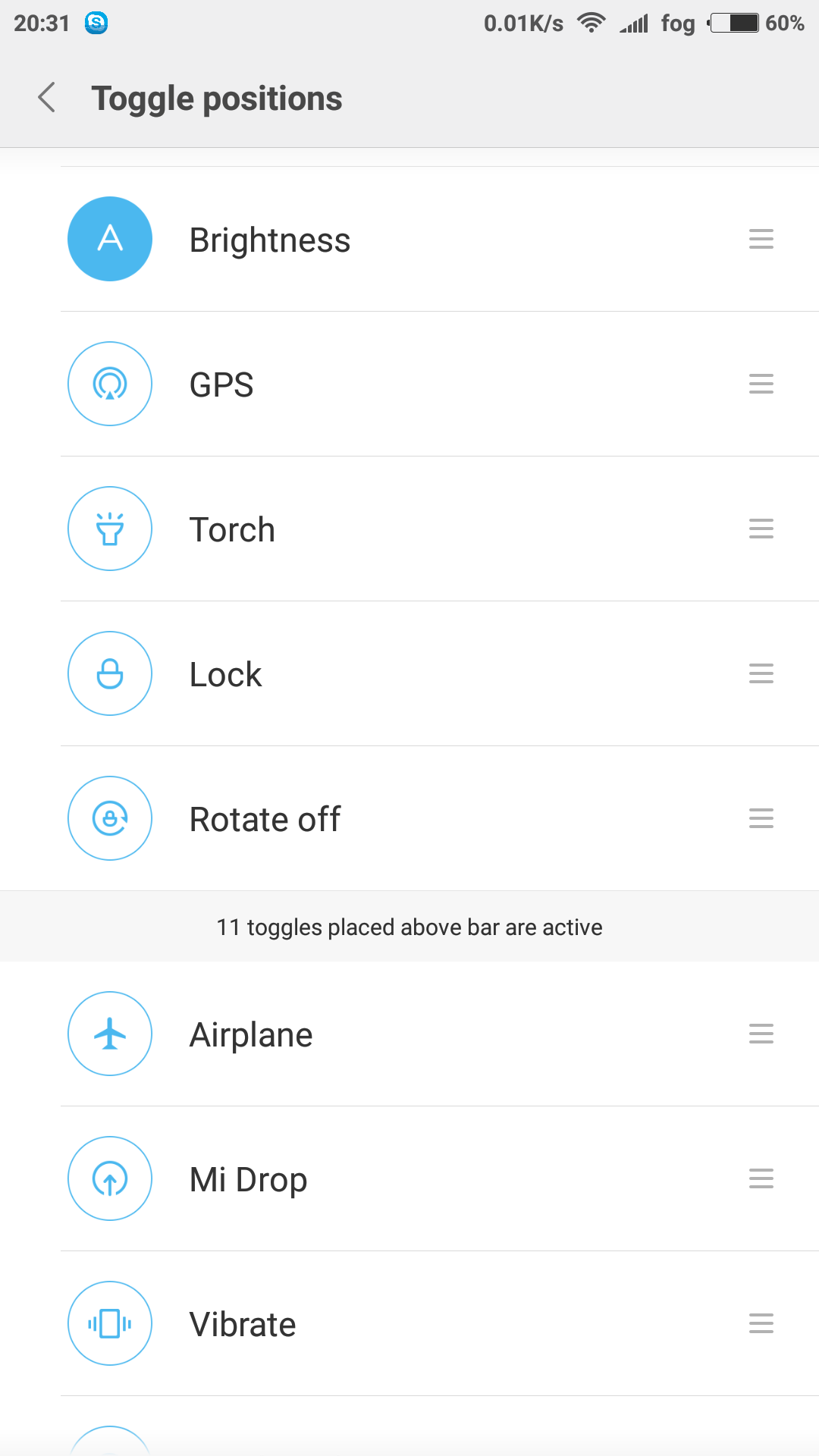Tap the reorder handle beside Brightness
The height and width of the screenshot is (1456, 819).
click(761, 240)
